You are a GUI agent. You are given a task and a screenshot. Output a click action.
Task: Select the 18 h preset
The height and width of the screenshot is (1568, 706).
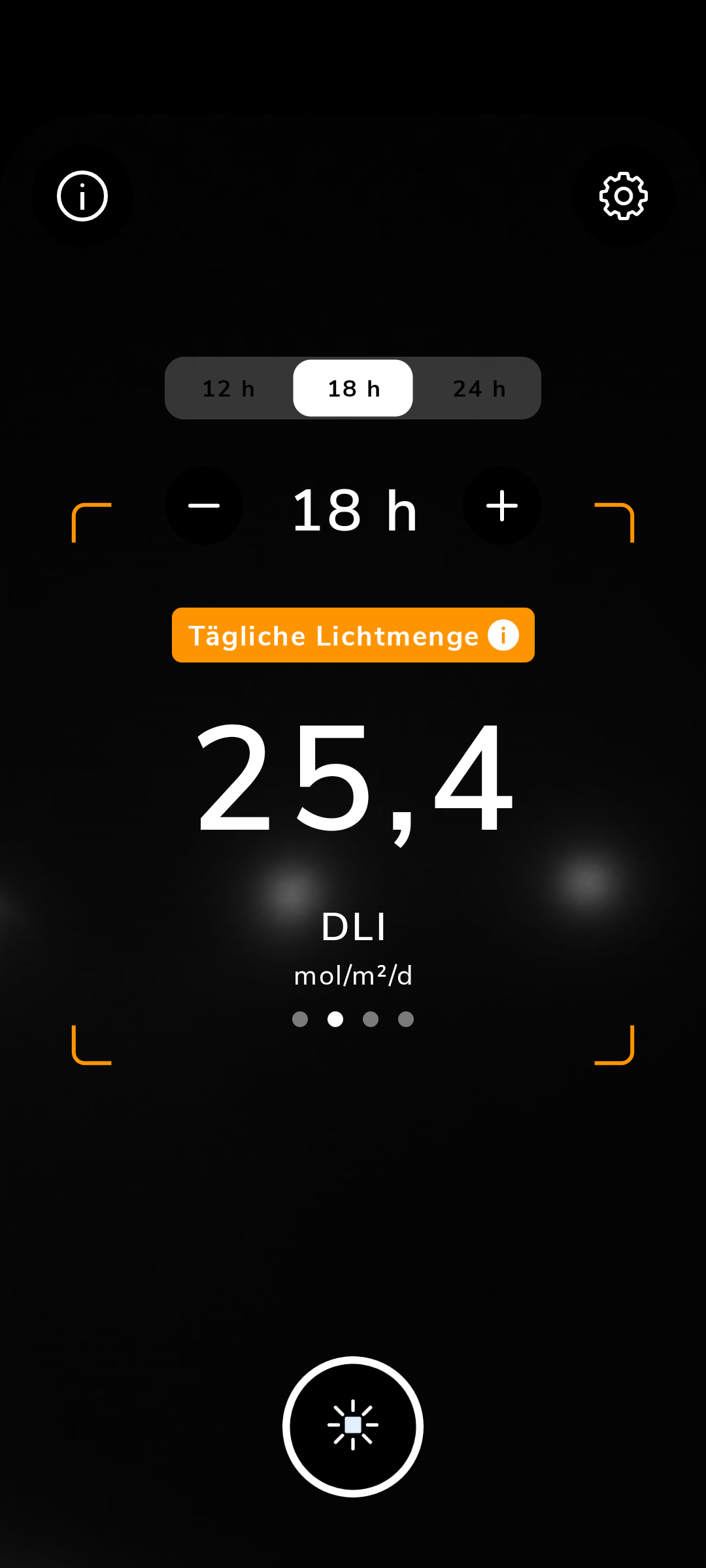[353, 389]
